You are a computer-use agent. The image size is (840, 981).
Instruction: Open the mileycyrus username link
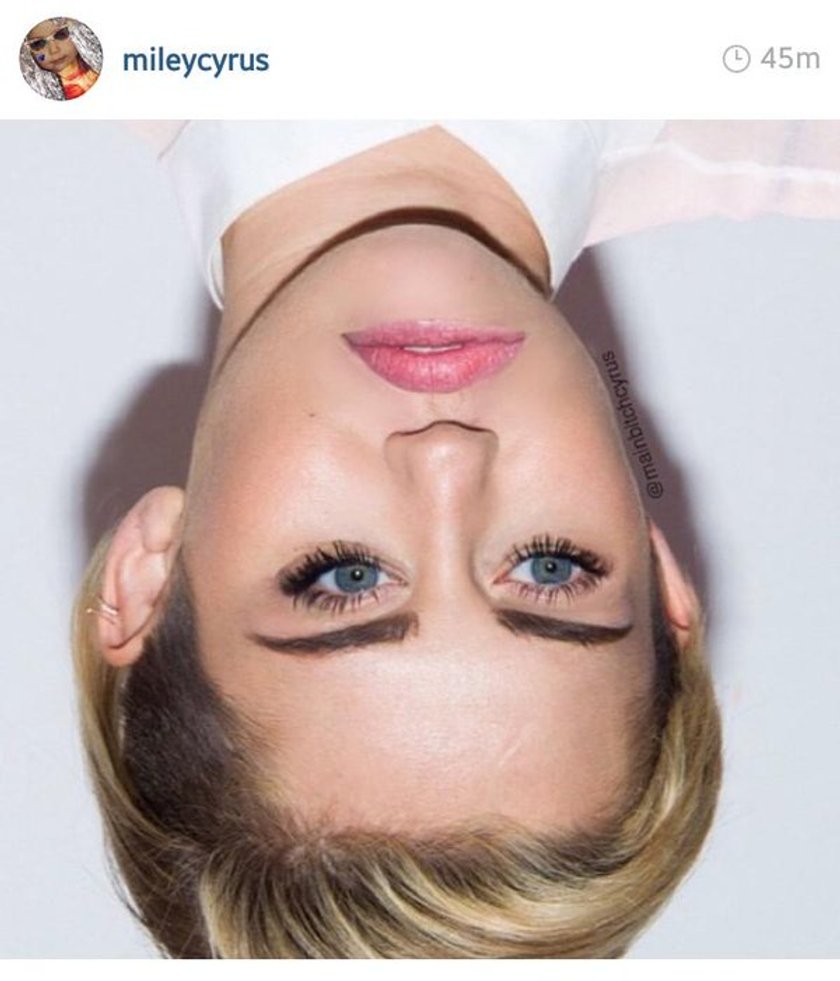pos(195,60)
